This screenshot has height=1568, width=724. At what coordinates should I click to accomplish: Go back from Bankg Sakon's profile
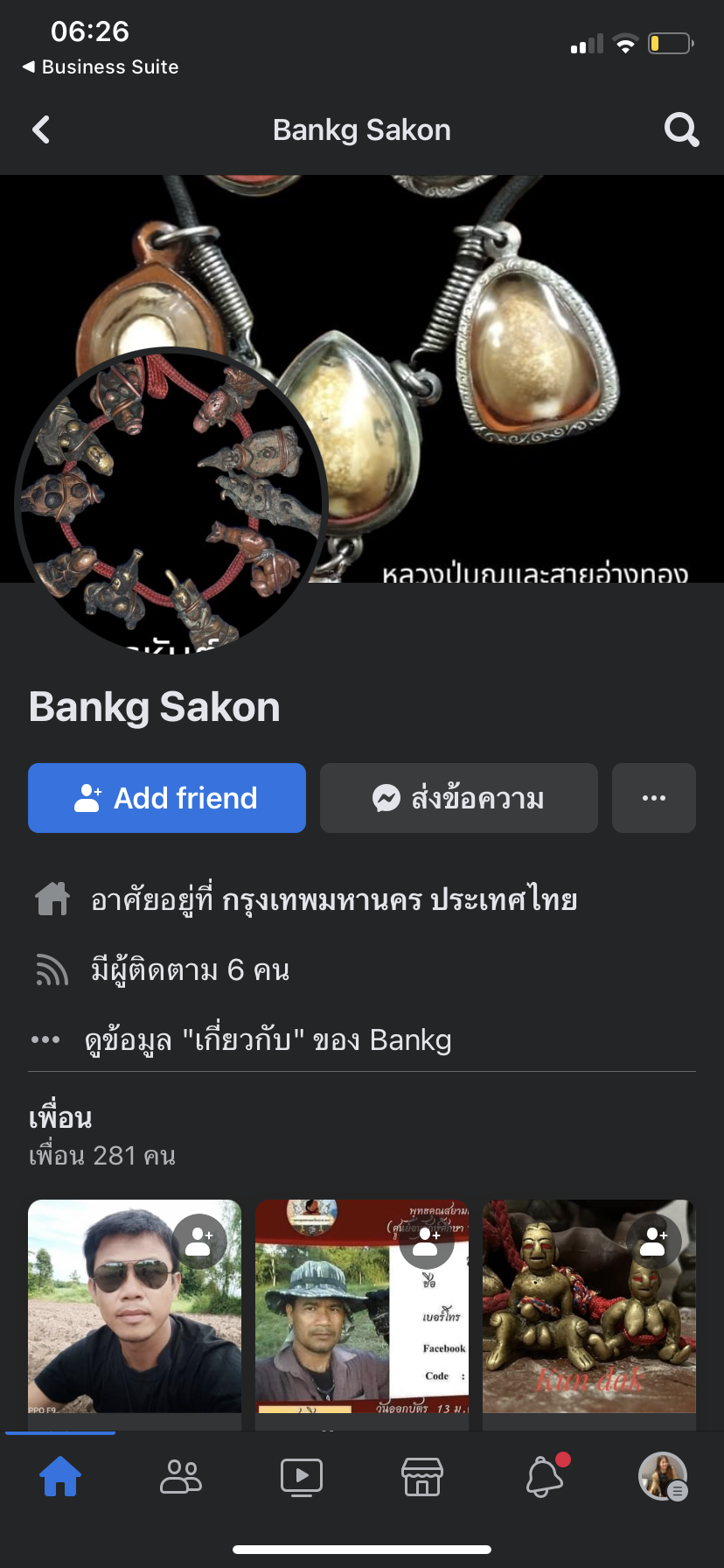point(41,130)
